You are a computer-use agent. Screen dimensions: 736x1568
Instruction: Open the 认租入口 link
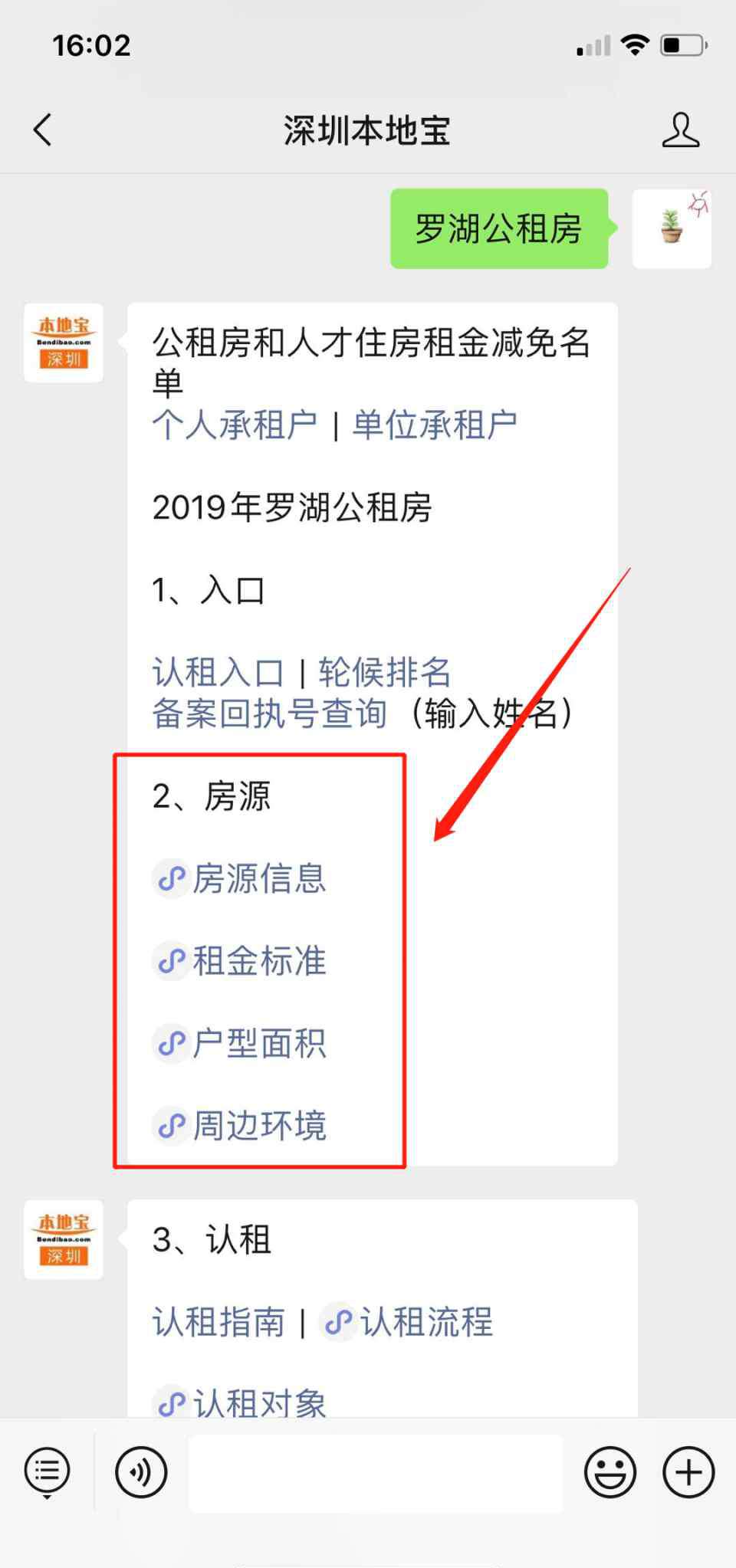pyautogui.click(x=218, y=672)
